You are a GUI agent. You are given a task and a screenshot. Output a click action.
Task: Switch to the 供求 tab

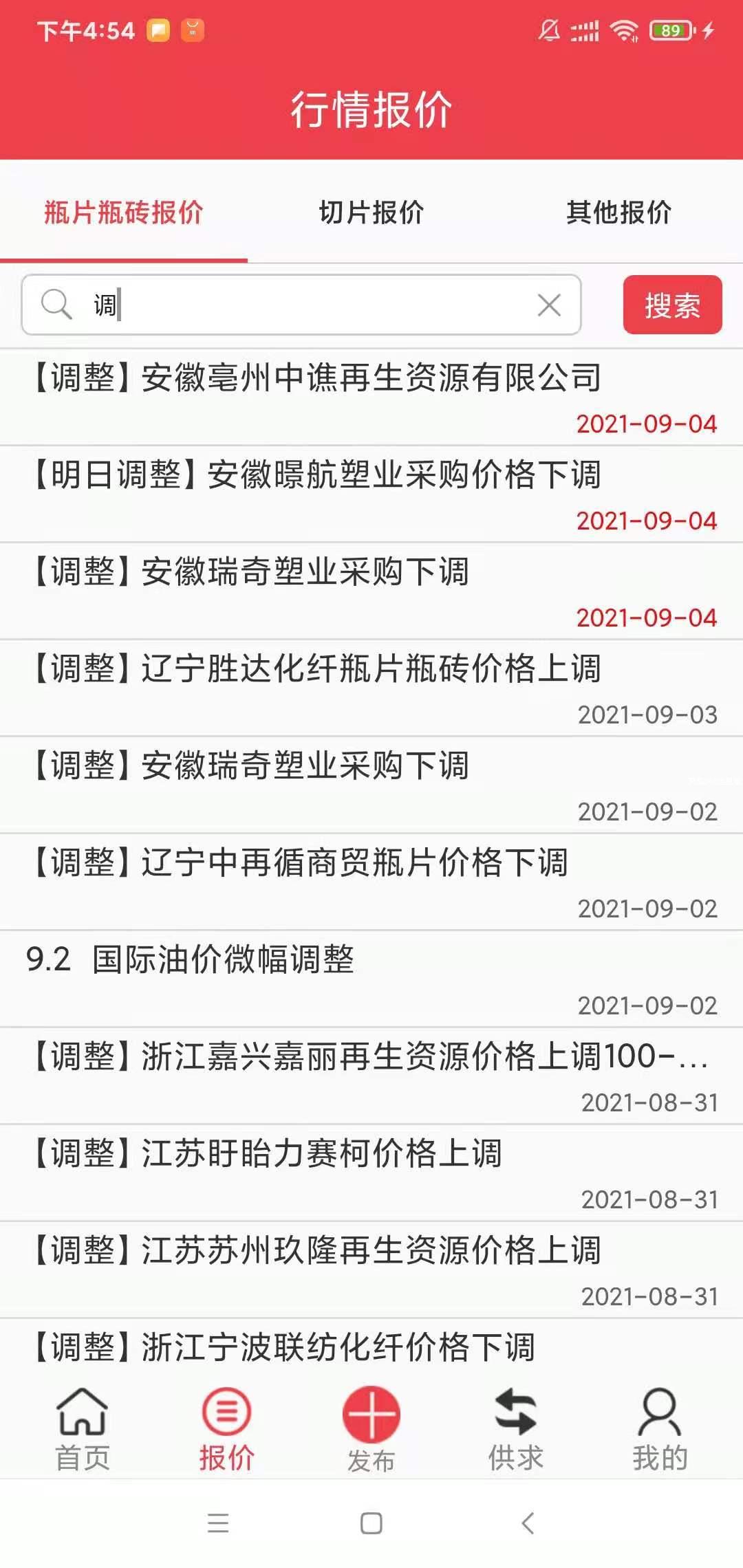point(515,1429)
